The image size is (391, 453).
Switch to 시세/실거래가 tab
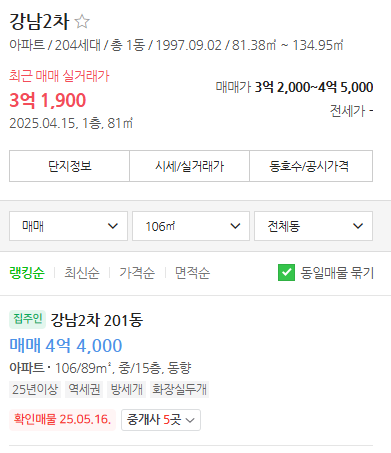(189, 166)
